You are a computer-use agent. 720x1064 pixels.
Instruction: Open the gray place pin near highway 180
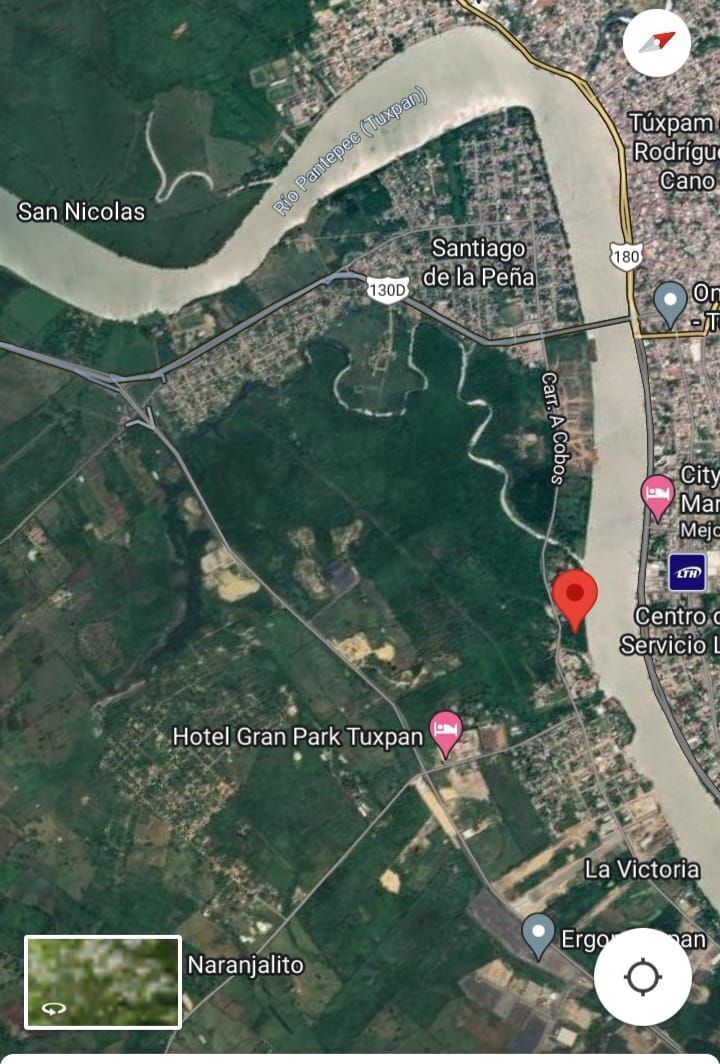669,301
